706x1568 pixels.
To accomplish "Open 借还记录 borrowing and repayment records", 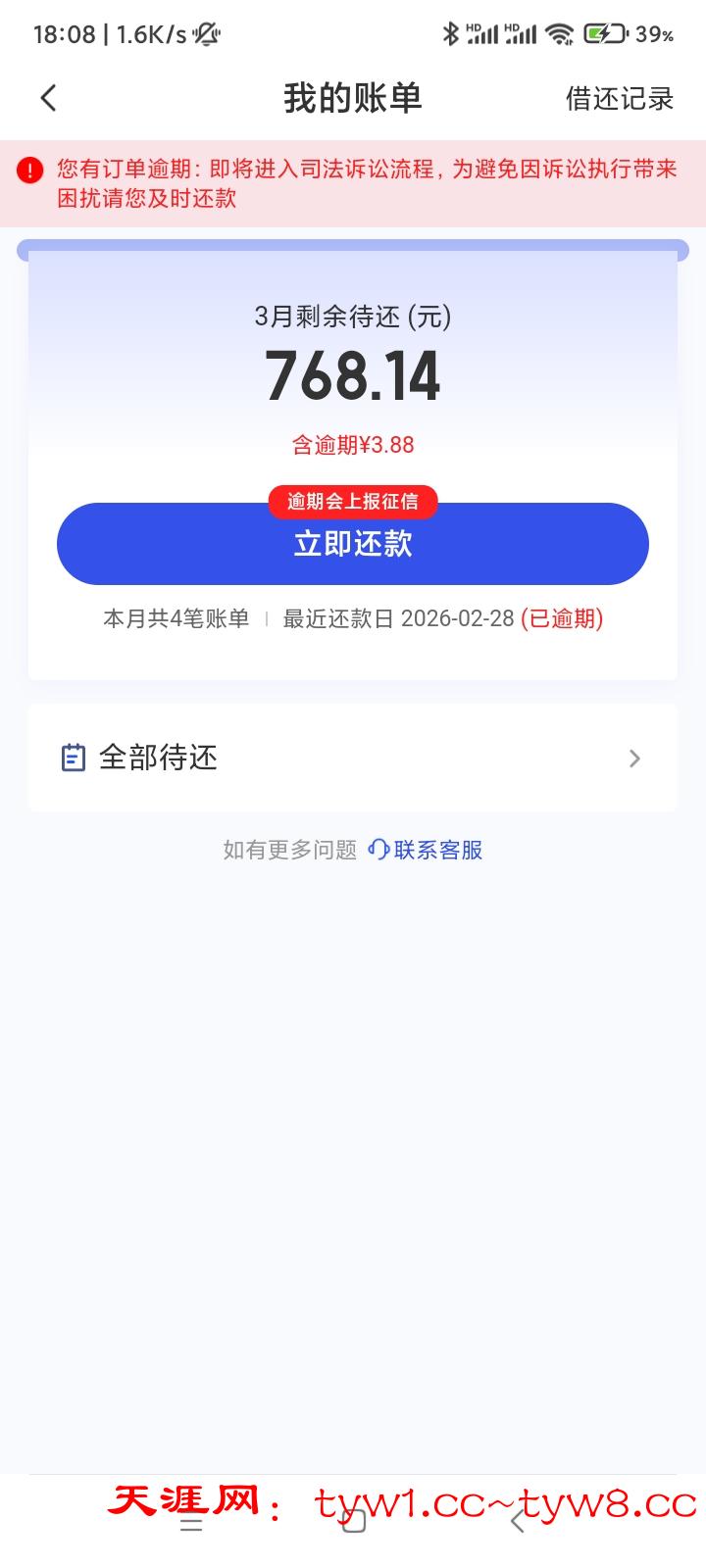I will (620, 98).
